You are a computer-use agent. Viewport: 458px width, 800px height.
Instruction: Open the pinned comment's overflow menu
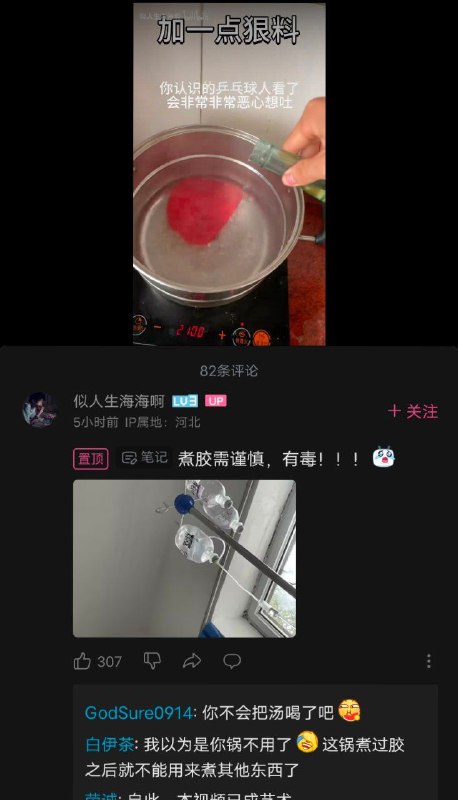coord(429,661)
